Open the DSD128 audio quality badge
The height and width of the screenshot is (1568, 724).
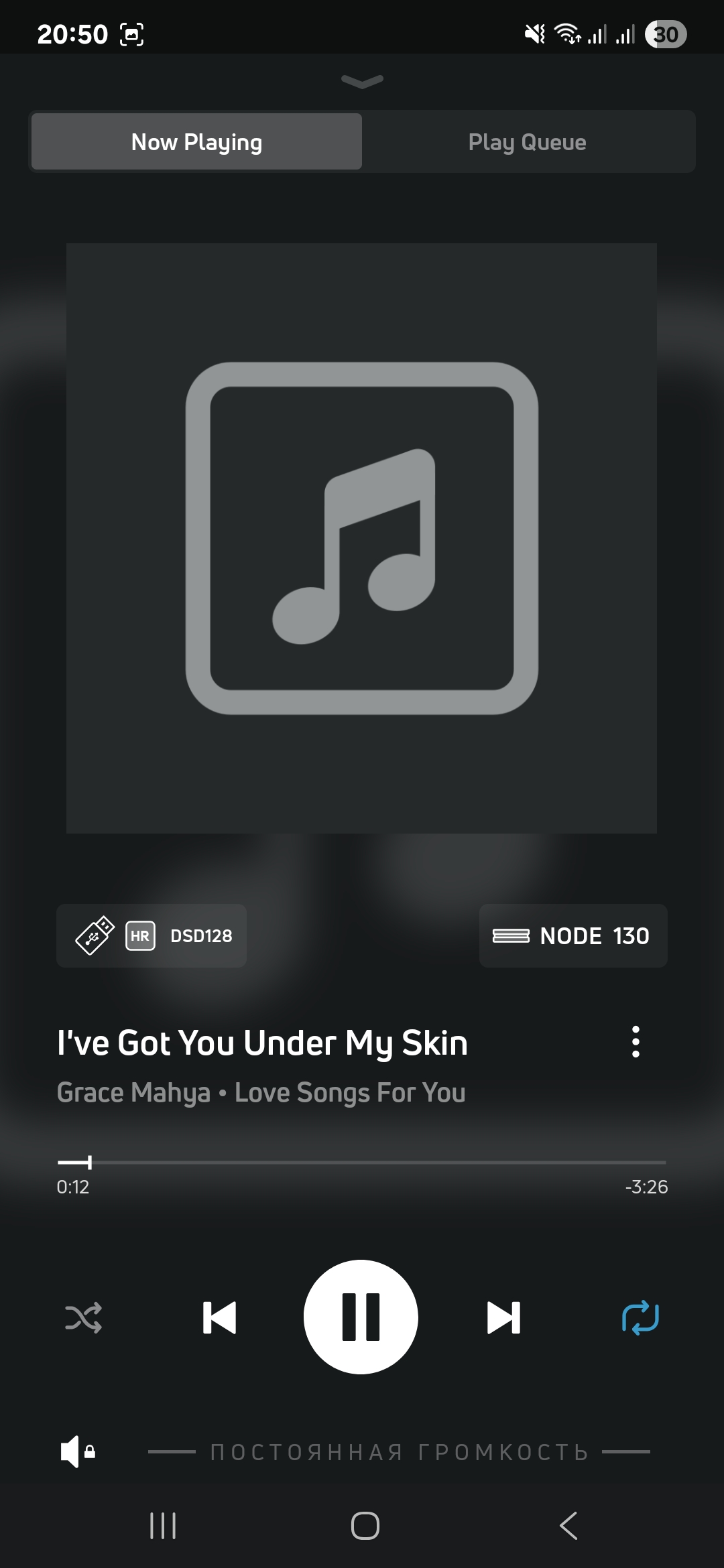pos(152,935)
